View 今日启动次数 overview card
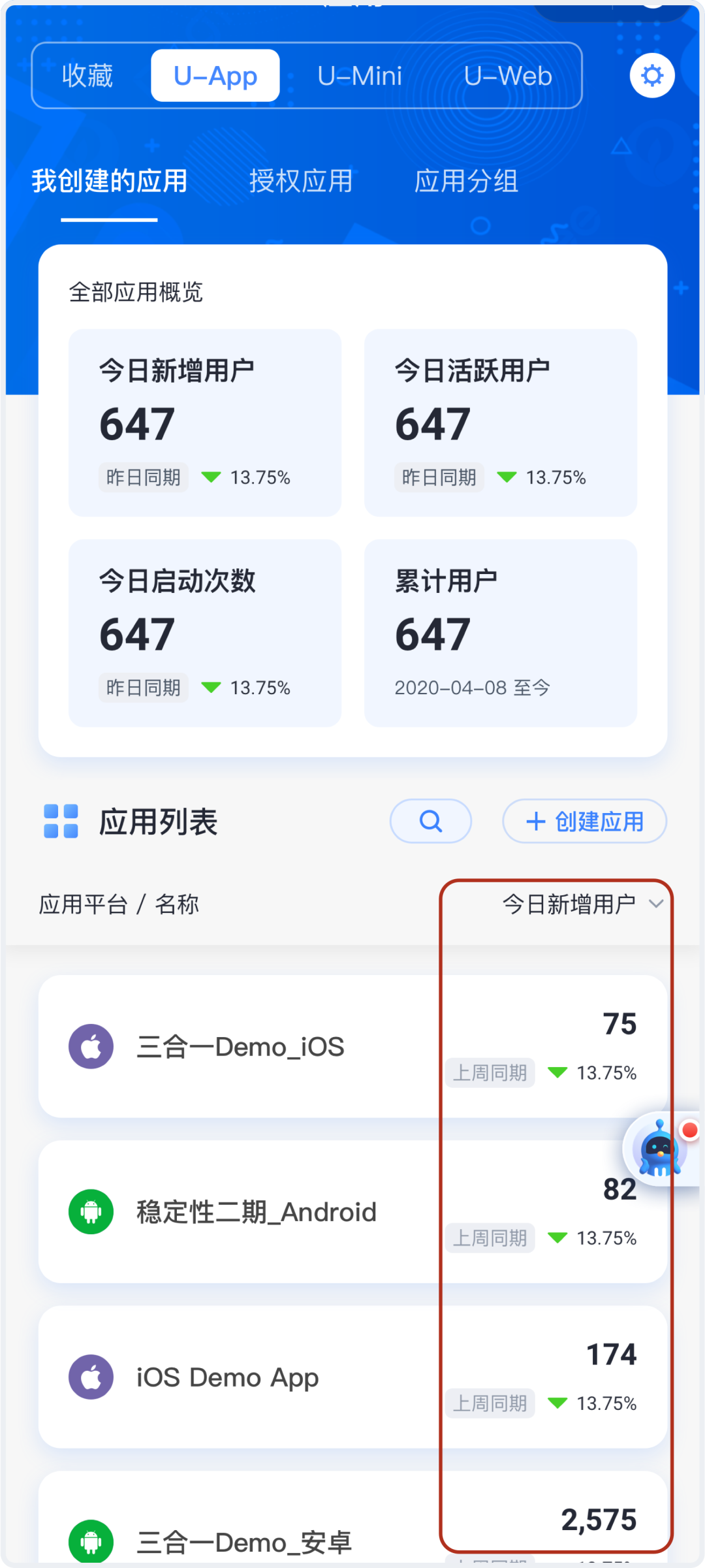This screenshot has height=1568, width=705. (205, 633)
